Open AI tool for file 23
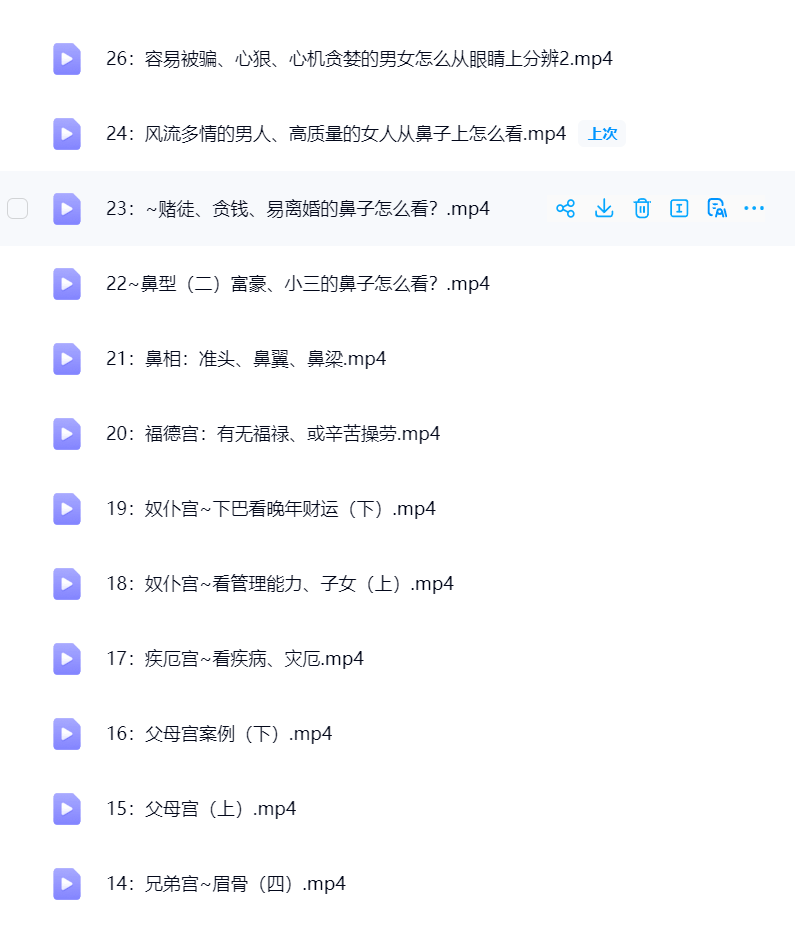 point(716,208)
